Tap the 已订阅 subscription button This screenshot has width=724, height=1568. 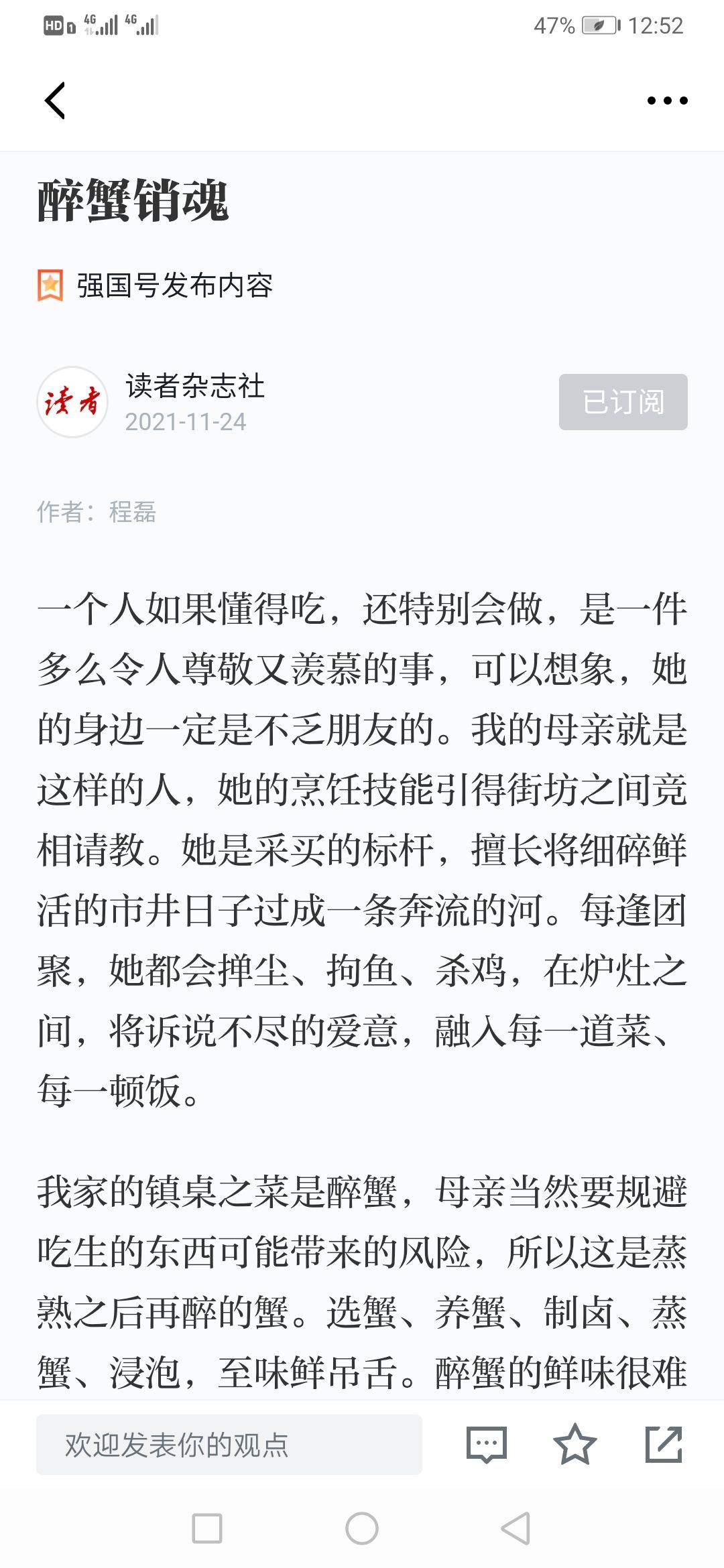click(x=623, y=402)
